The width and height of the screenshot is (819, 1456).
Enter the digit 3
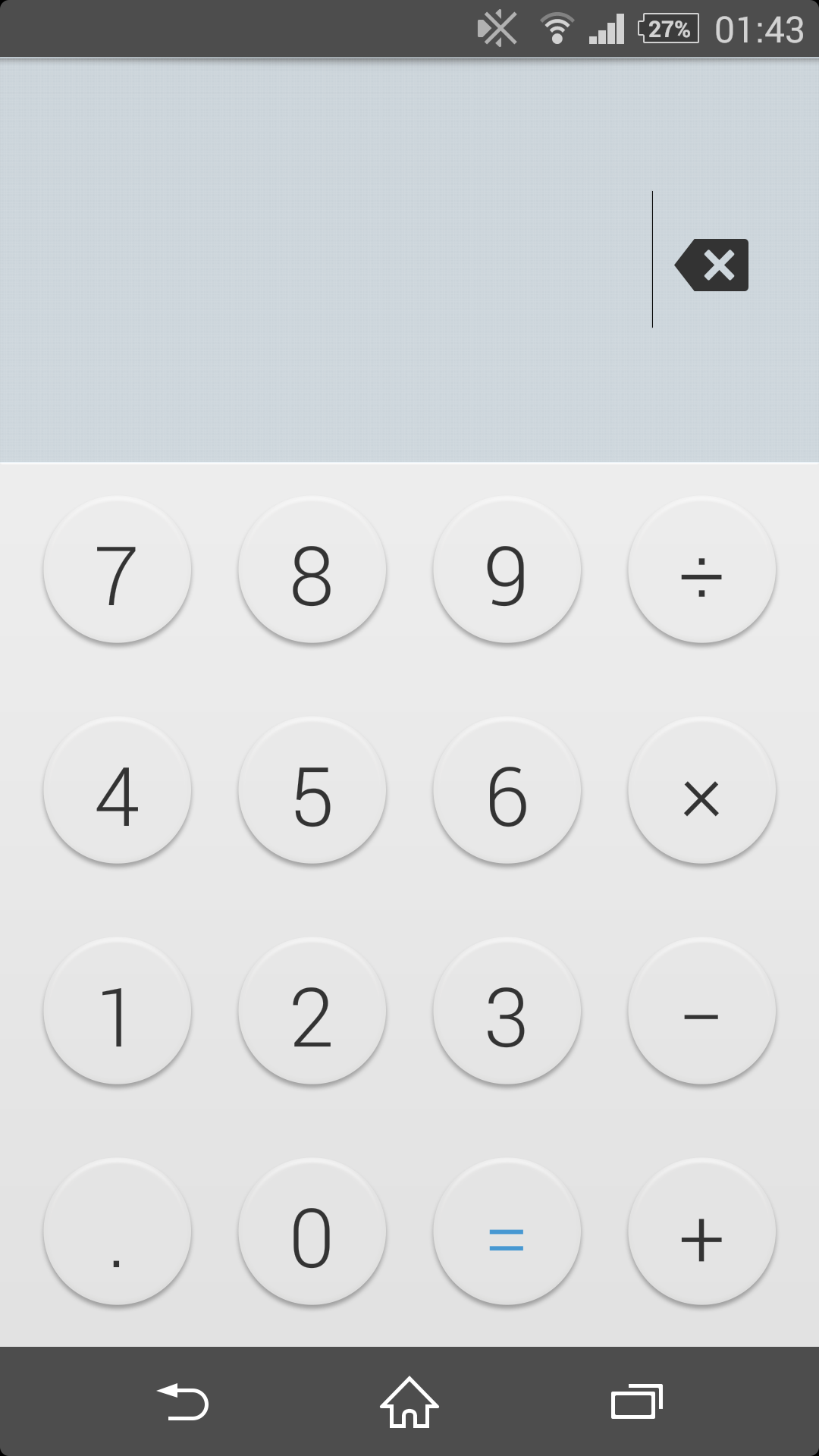(x=507, y=1012)
